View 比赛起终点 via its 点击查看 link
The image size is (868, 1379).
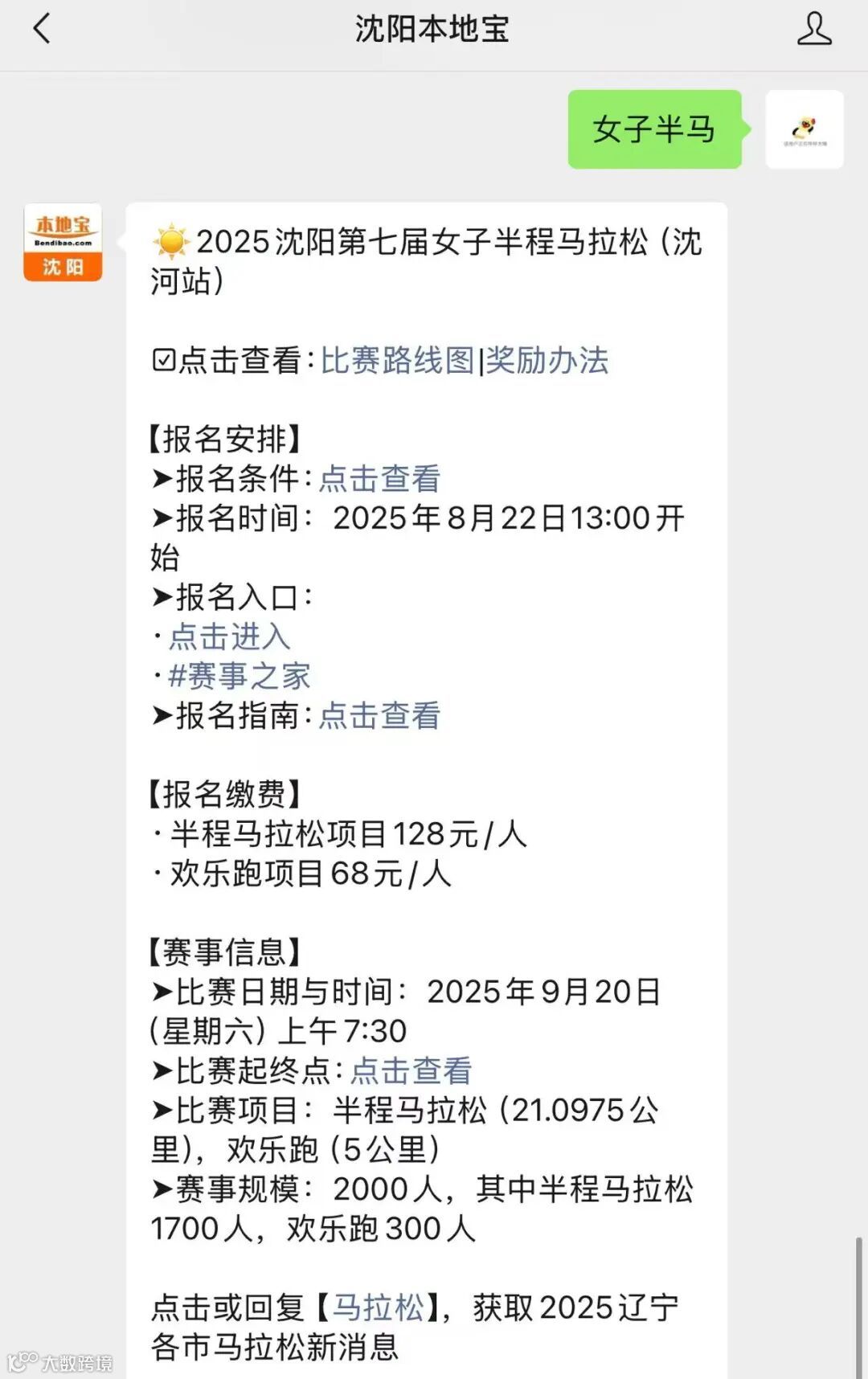click(411, 1071)
